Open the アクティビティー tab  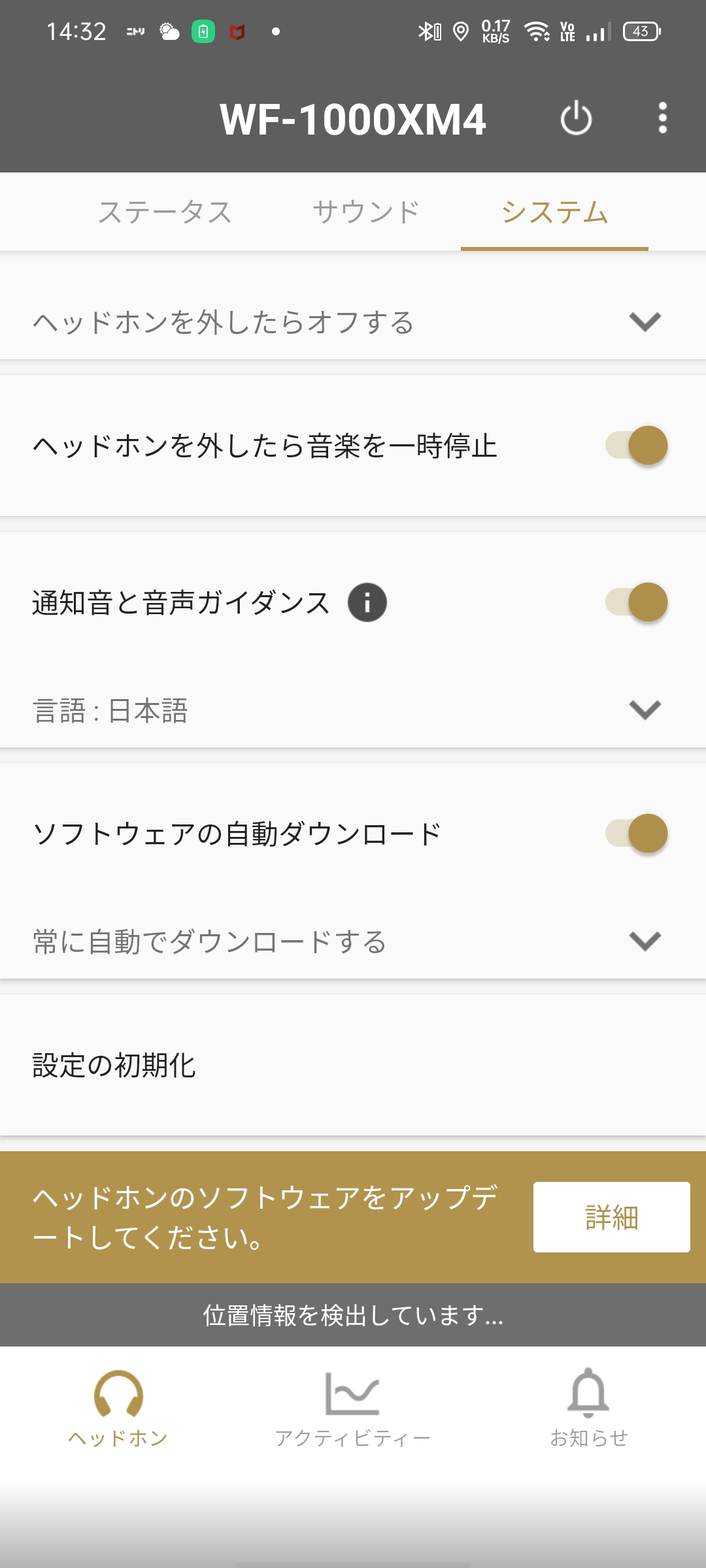pos(353,1408)
